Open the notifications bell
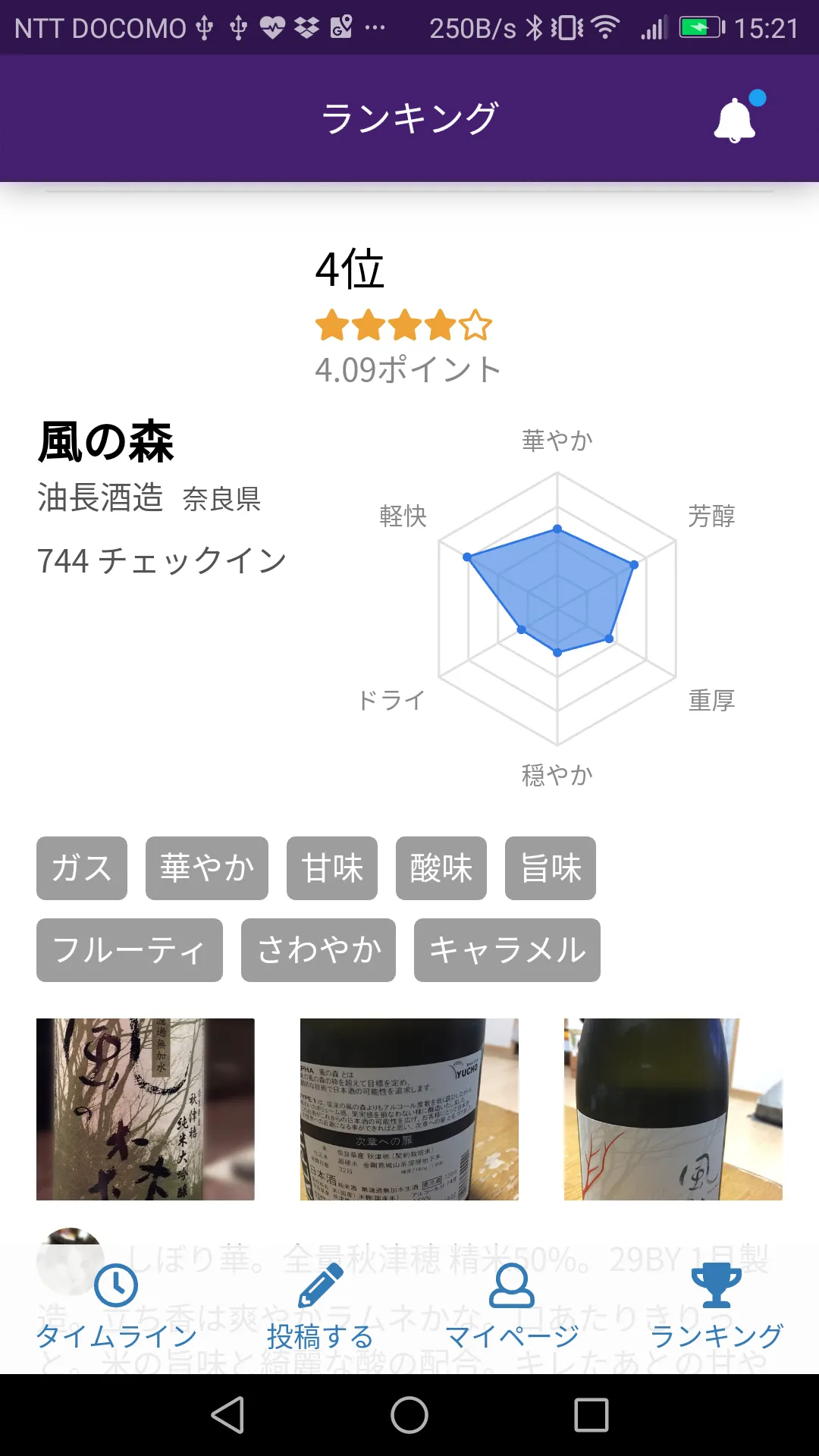This screenshot has width=819, height=1456. 735,120
